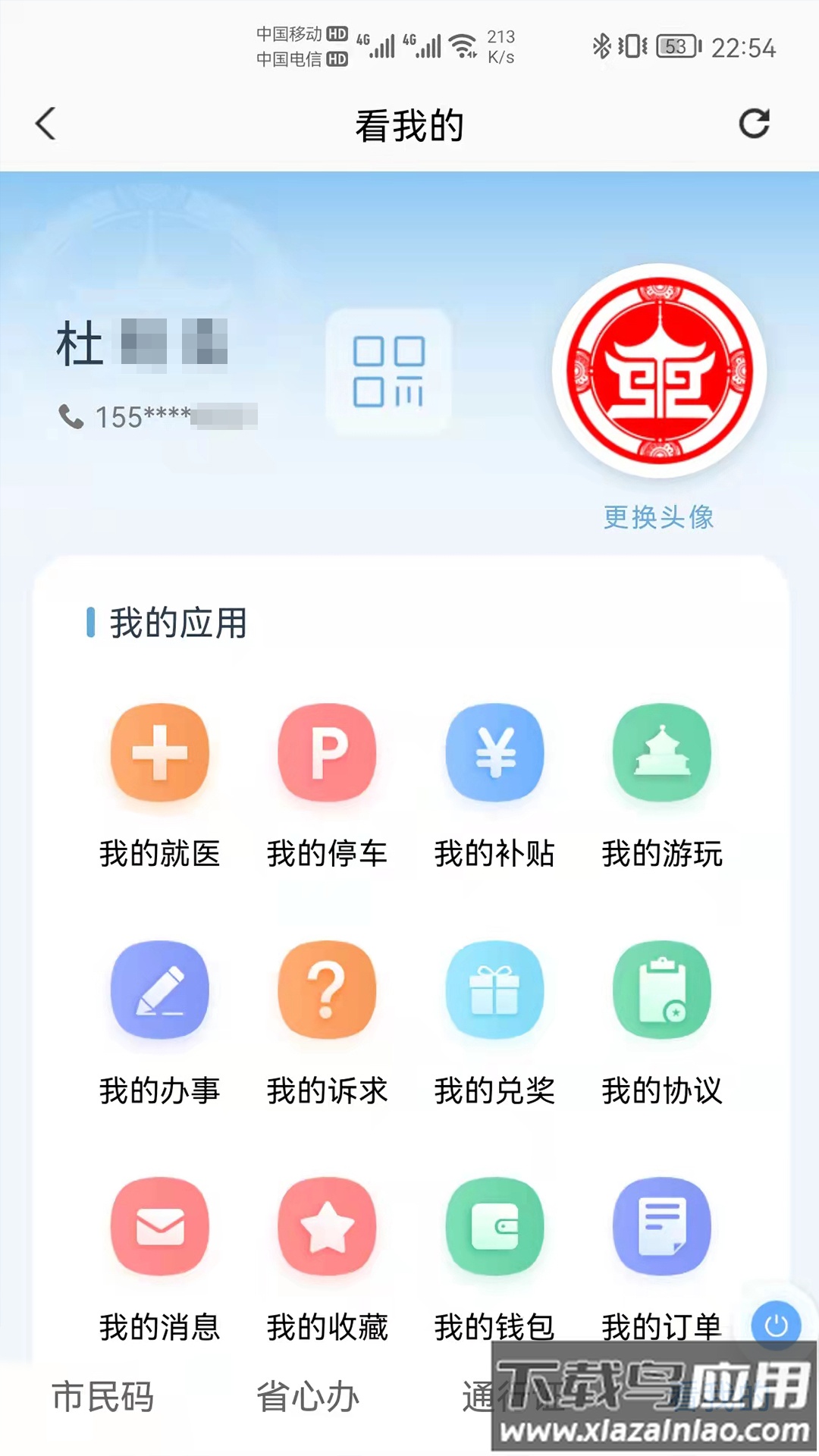The width and height of the screenshot is (819, 1456).
Task: Open 我的游玩 travel icon
Action: click(x=661, y=755)
